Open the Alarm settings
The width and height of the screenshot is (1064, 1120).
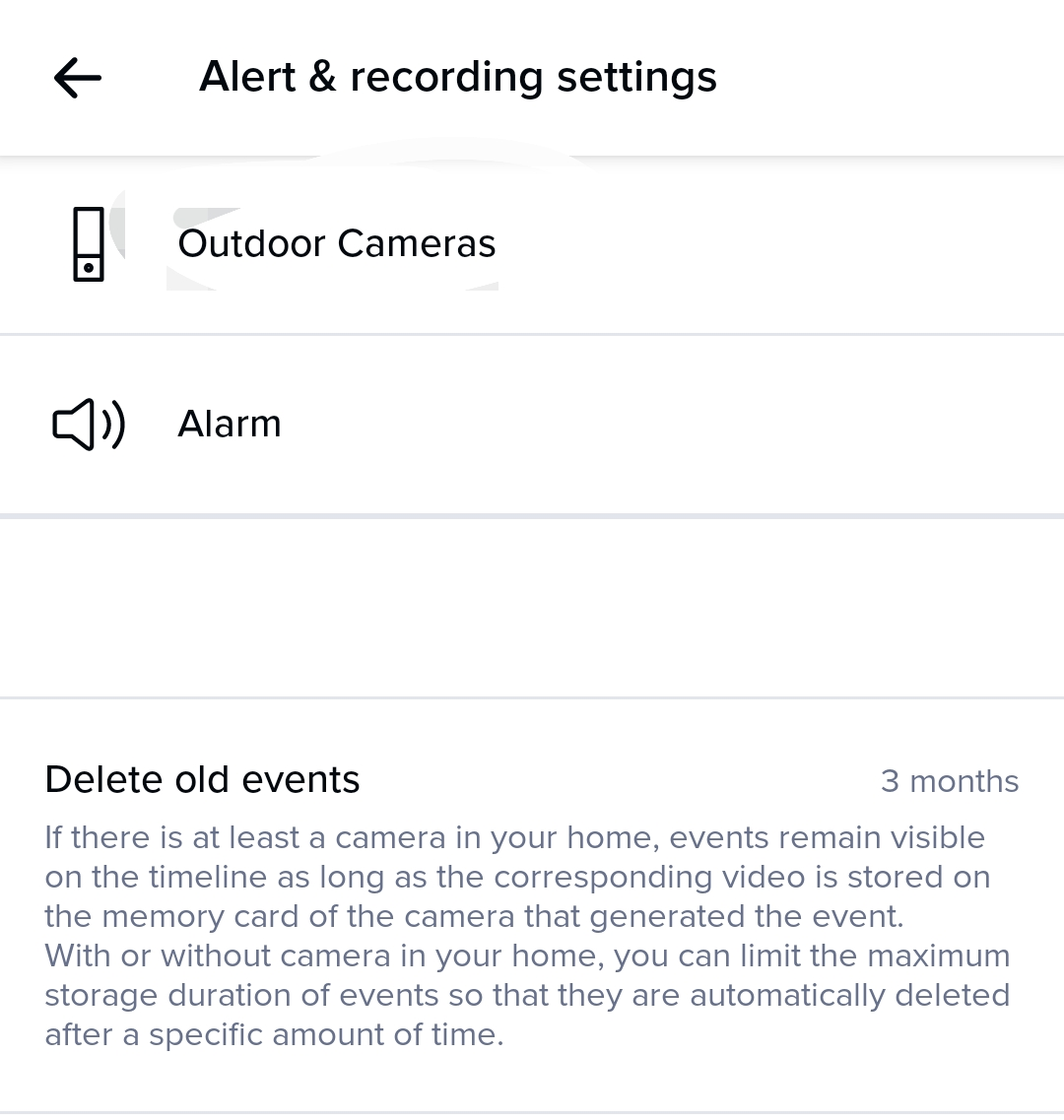230,425
